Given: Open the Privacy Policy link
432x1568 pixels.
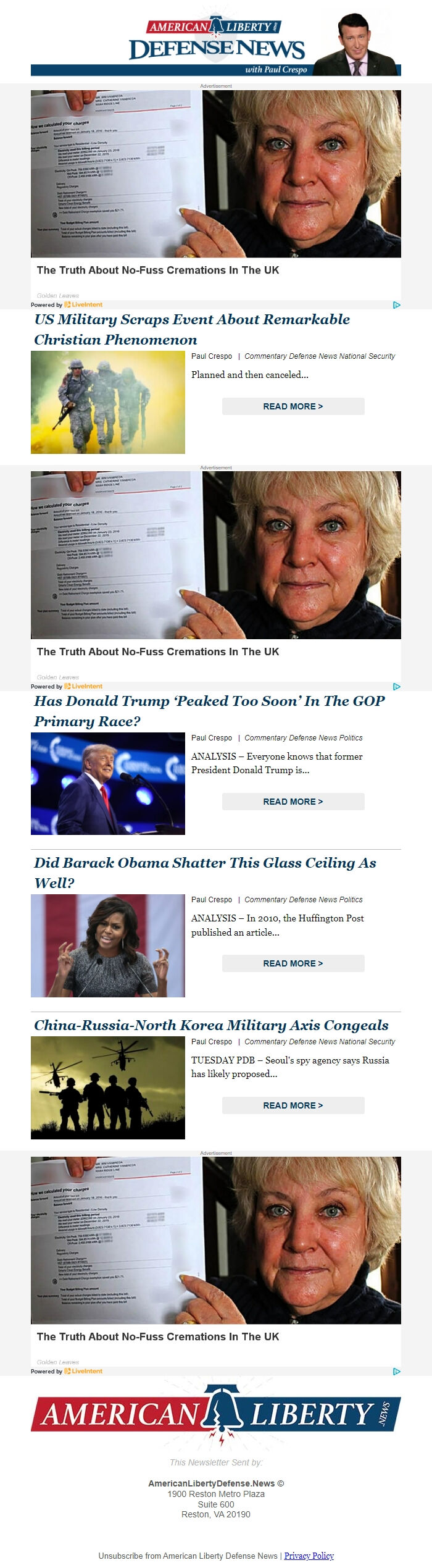Looking at the screenshot, I should point(309,1556).
